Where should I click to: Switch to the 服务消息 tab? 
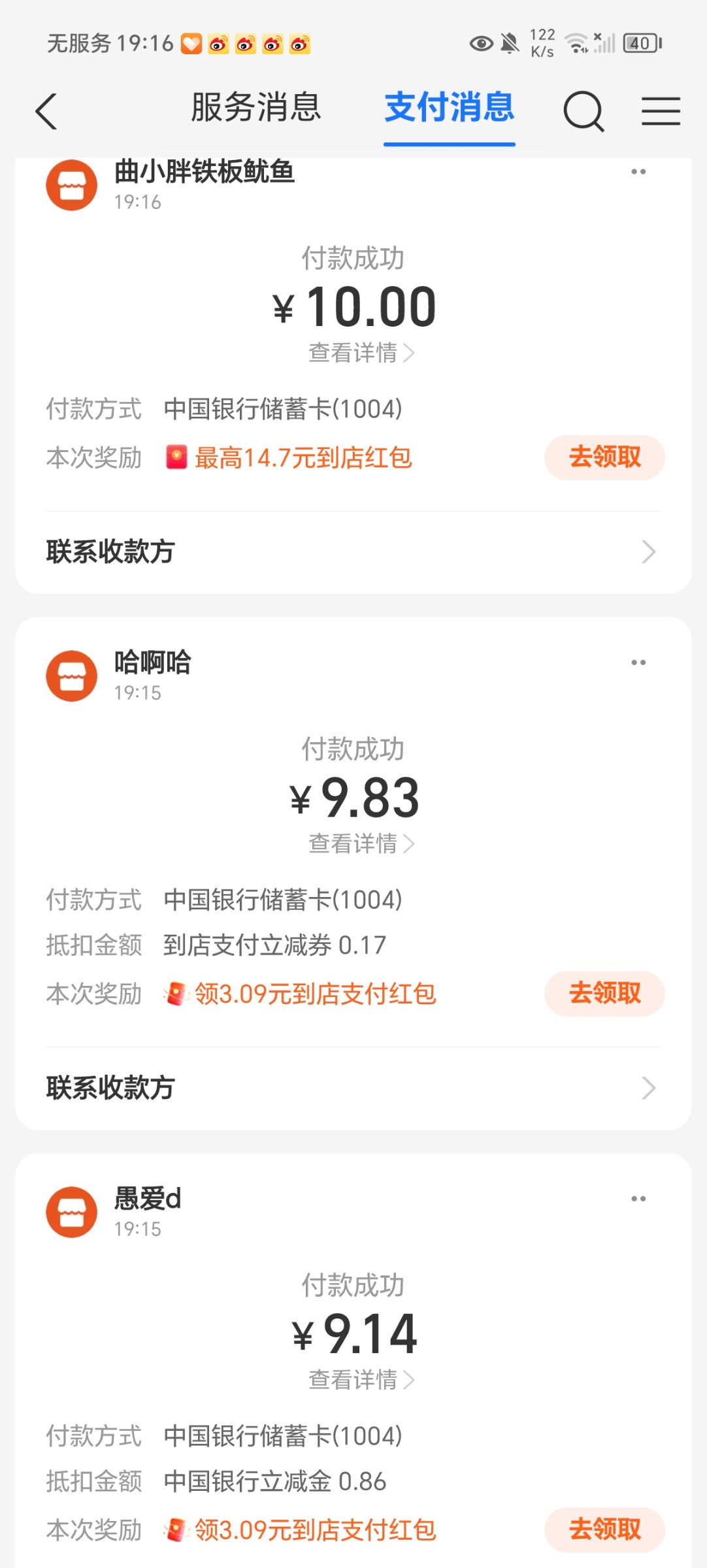(x=255, y=108)
